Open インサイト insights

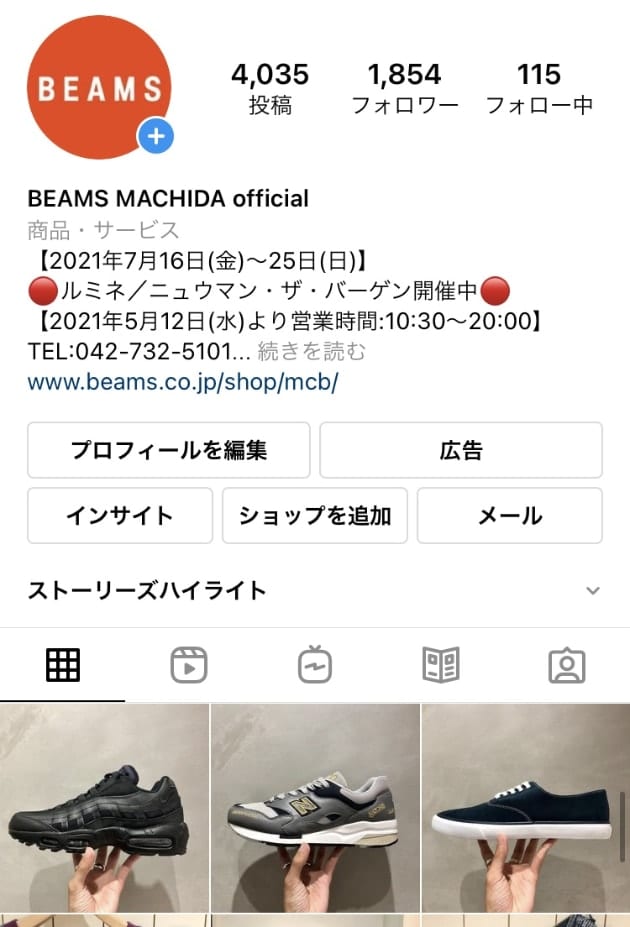[120, 516]
